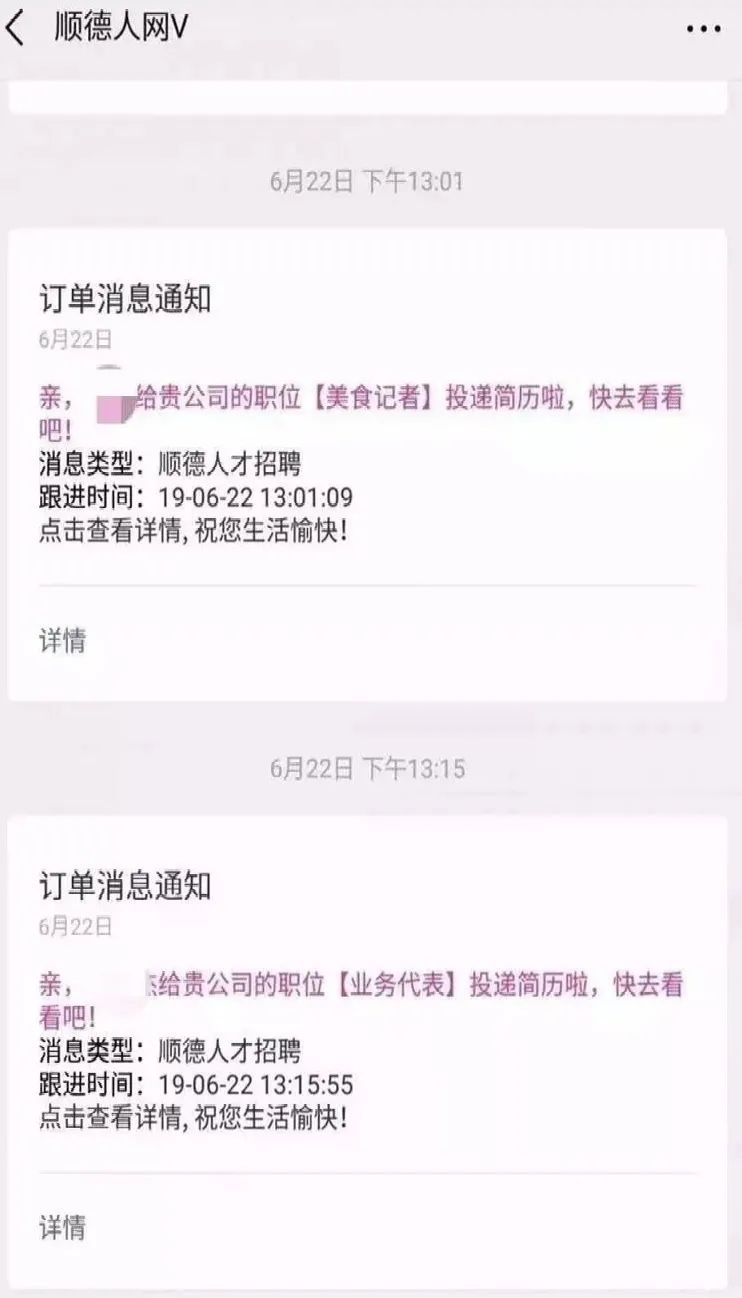Open the 业务代表 resume notification card
This screenshot has width=742, height=1298.
tap(366, 1030)
